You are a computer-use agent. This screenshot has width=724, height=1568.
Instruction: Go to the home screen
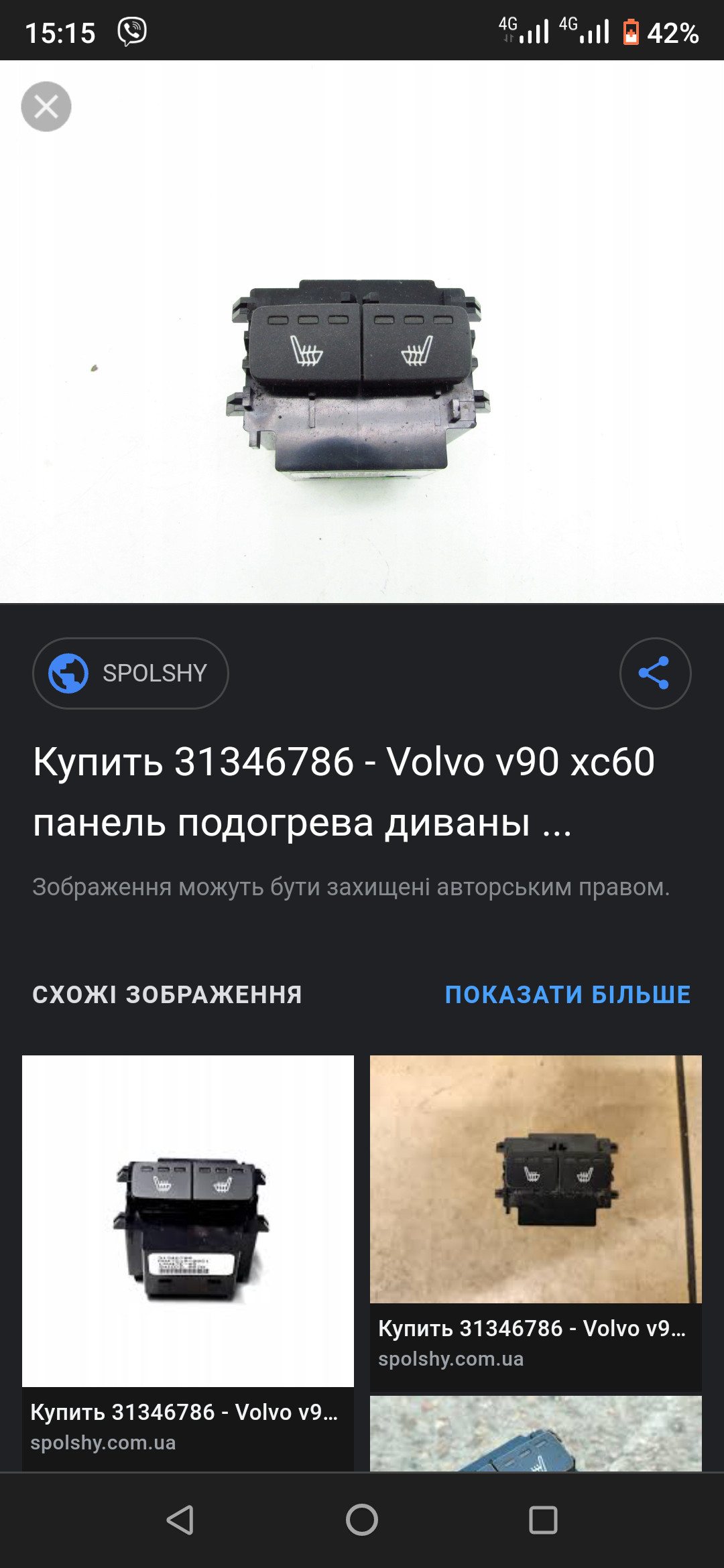click(362, 1520)
